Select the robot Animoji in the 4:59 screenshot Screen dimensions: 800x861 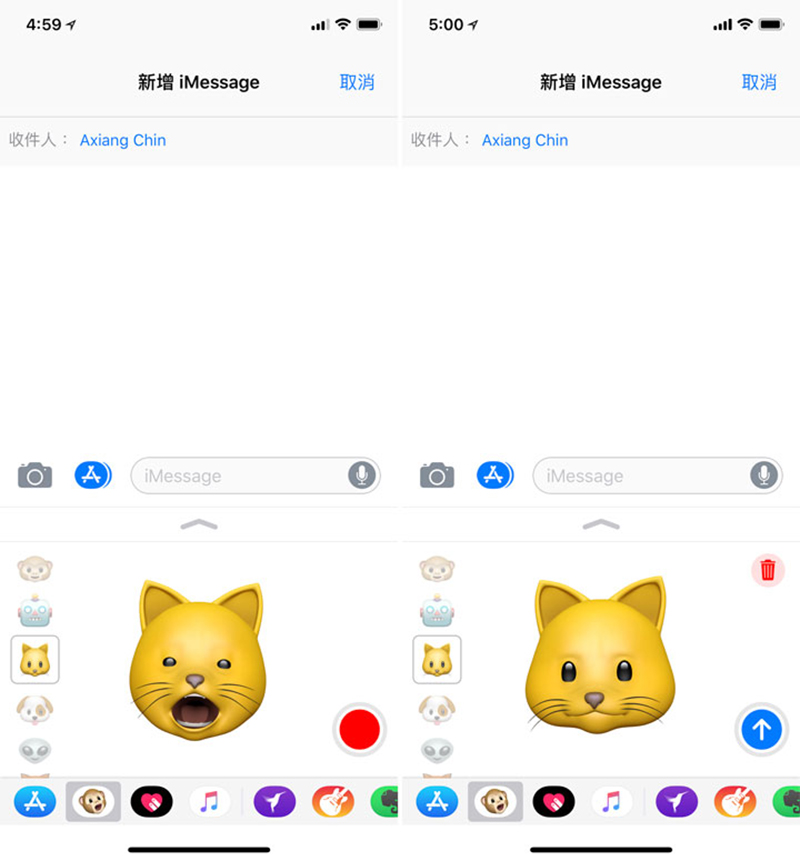[x=35, y=611]
